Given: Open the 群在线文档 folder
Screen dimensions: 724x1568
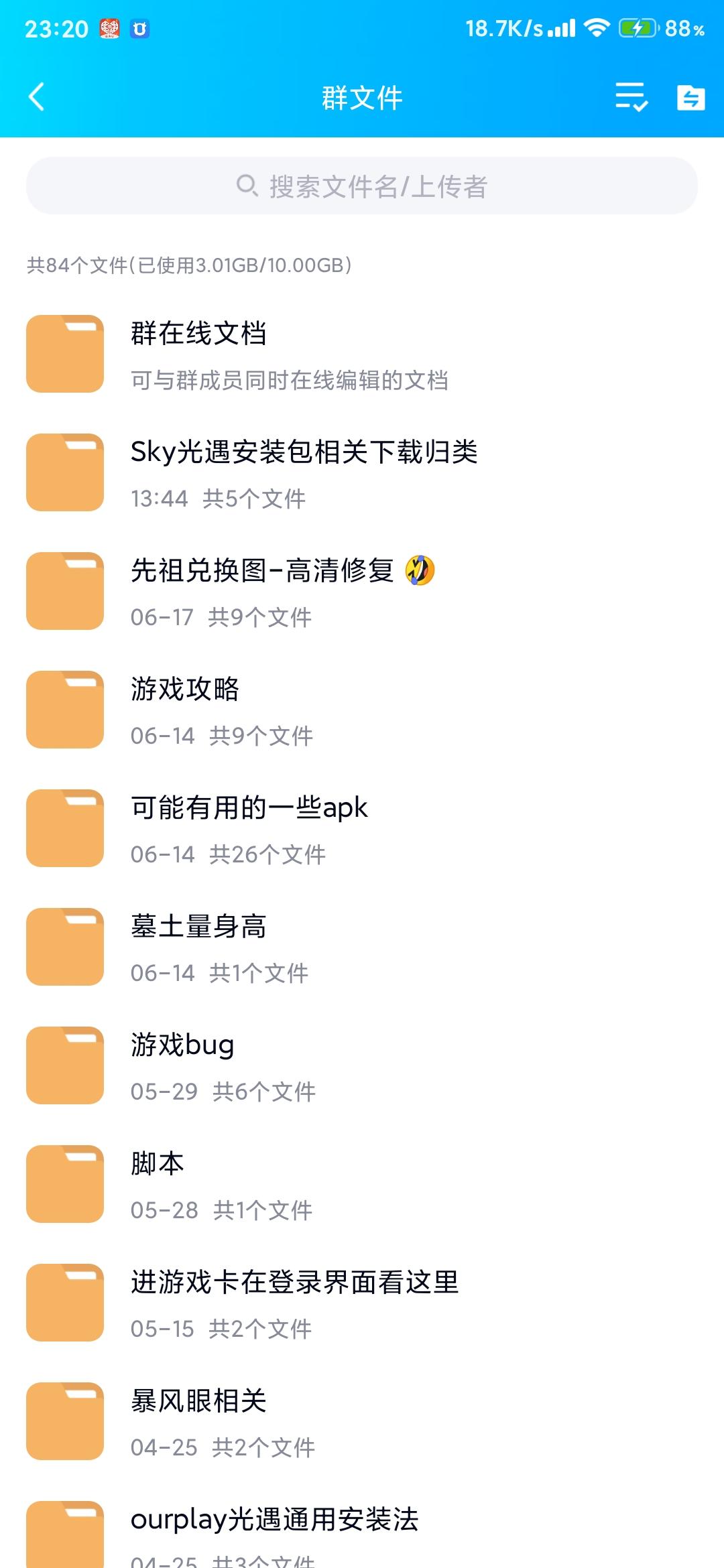Looking at the screenshot, I should coord(362,354).
